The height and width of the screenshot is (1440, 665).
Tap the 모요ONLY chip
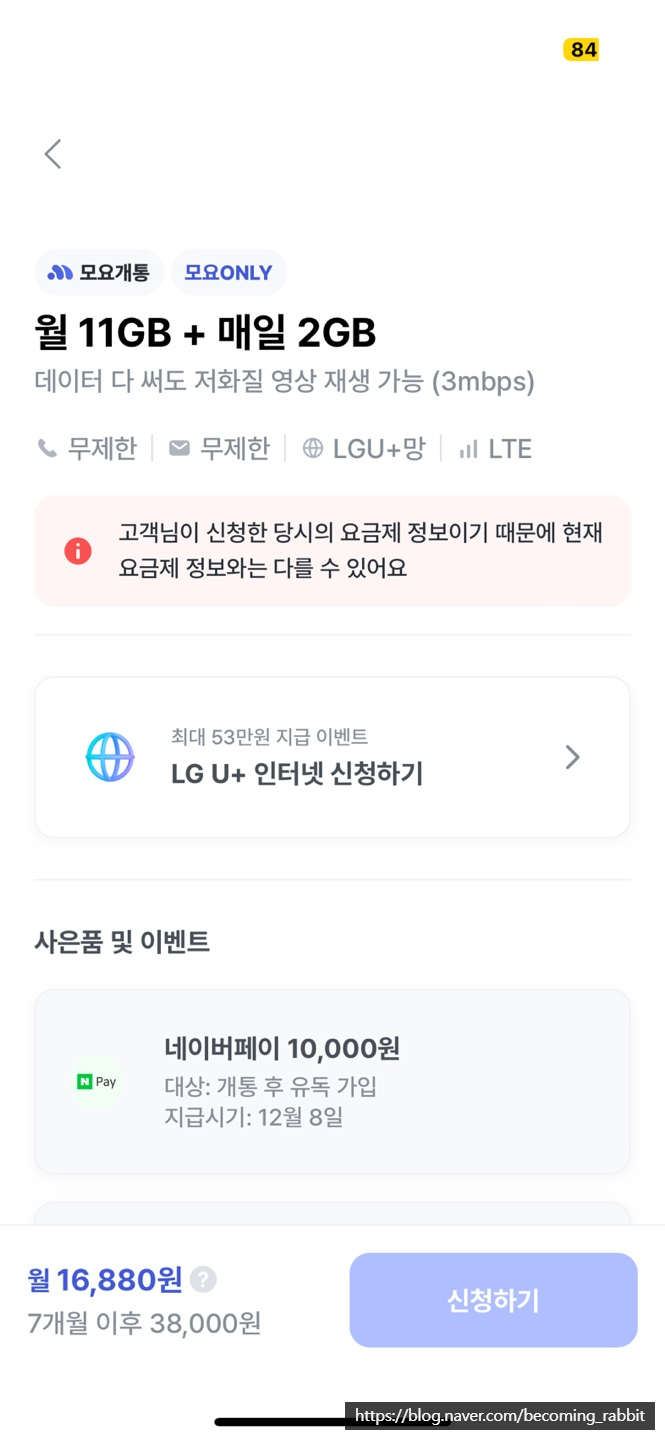[x=228, y=273]
